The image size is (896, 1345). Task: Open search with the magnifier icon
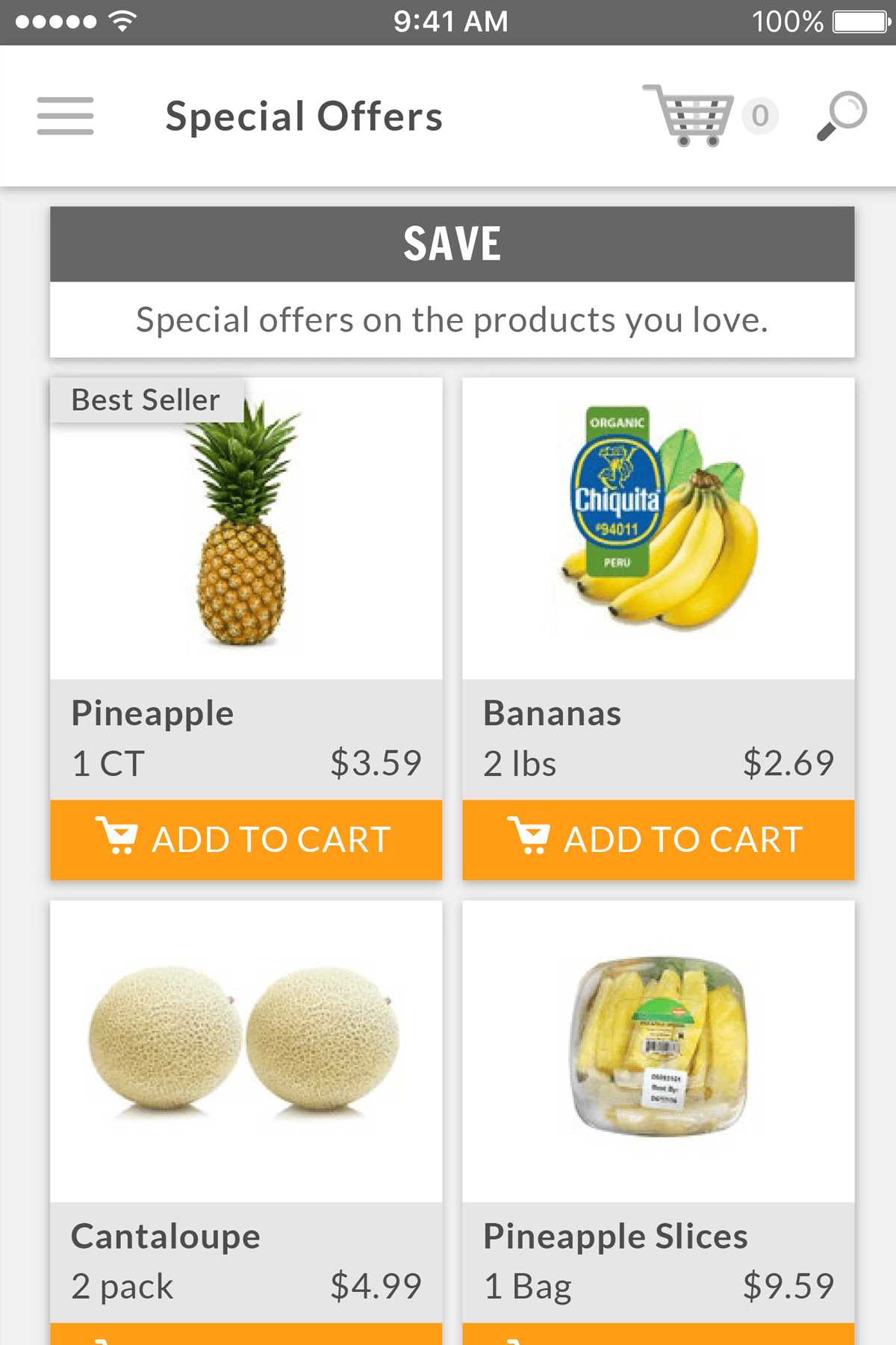(841, 116)
